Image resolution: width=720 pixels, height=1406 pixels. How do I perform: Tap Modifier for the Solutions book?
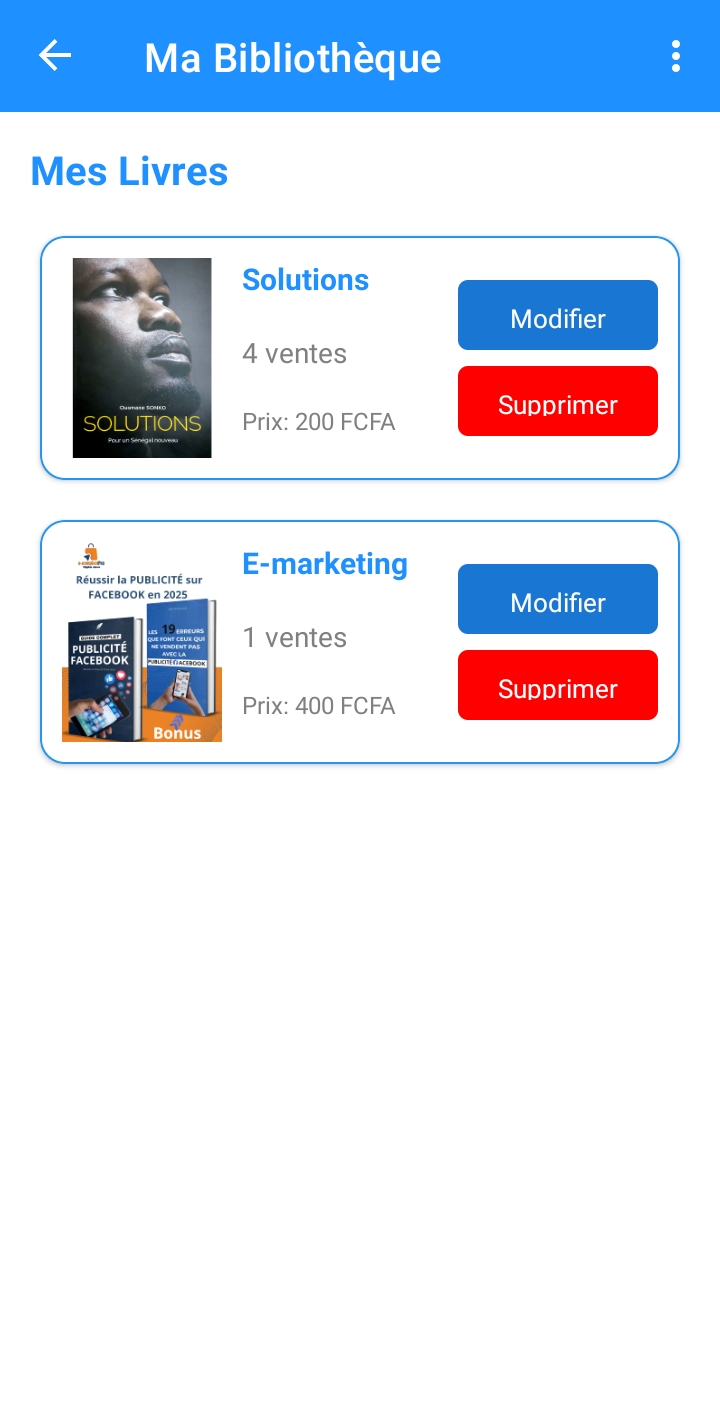(x=557, y=315)
